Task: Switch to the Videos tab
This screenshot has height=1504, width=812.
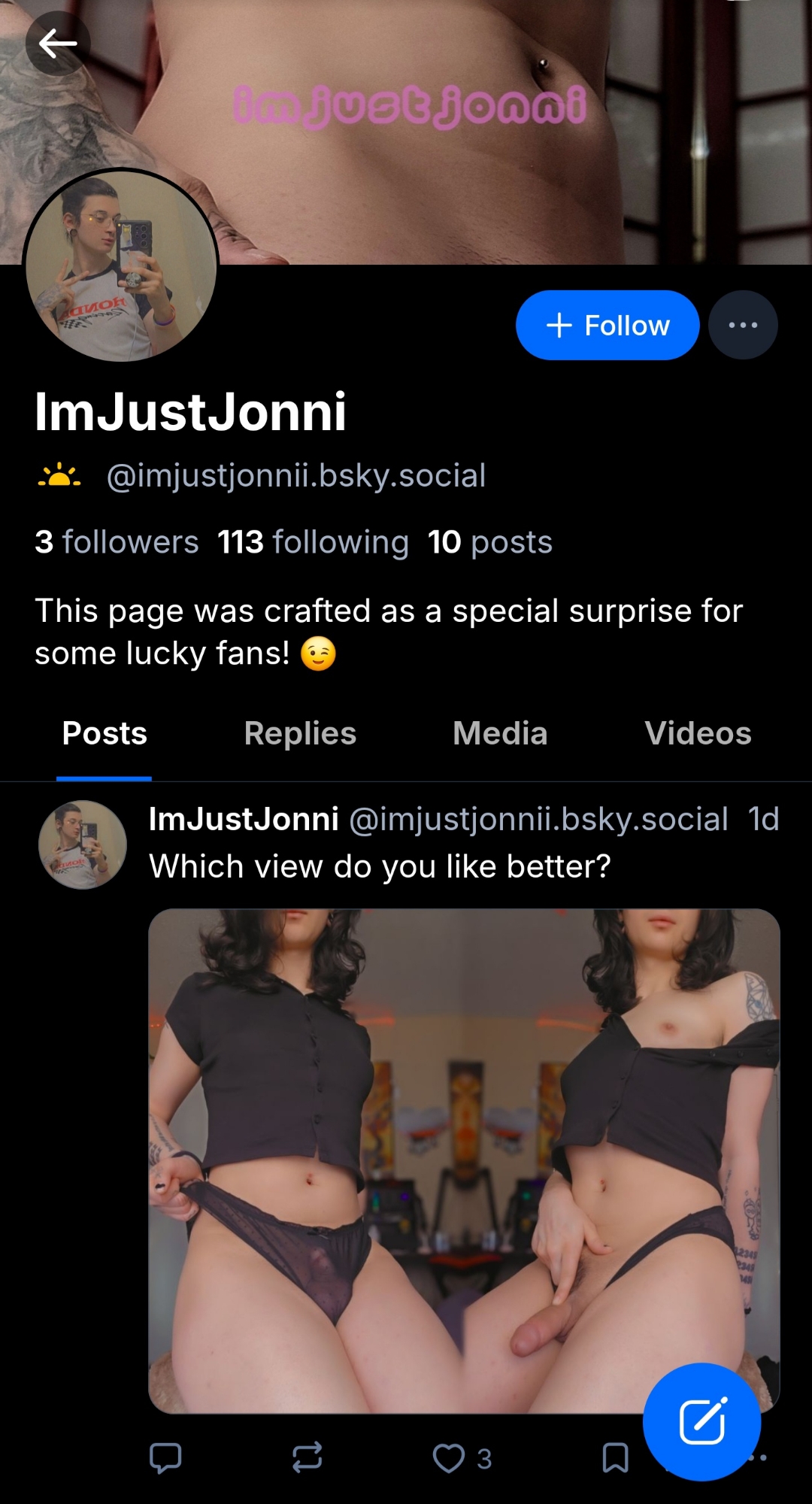Action: (x=698, y=734)
